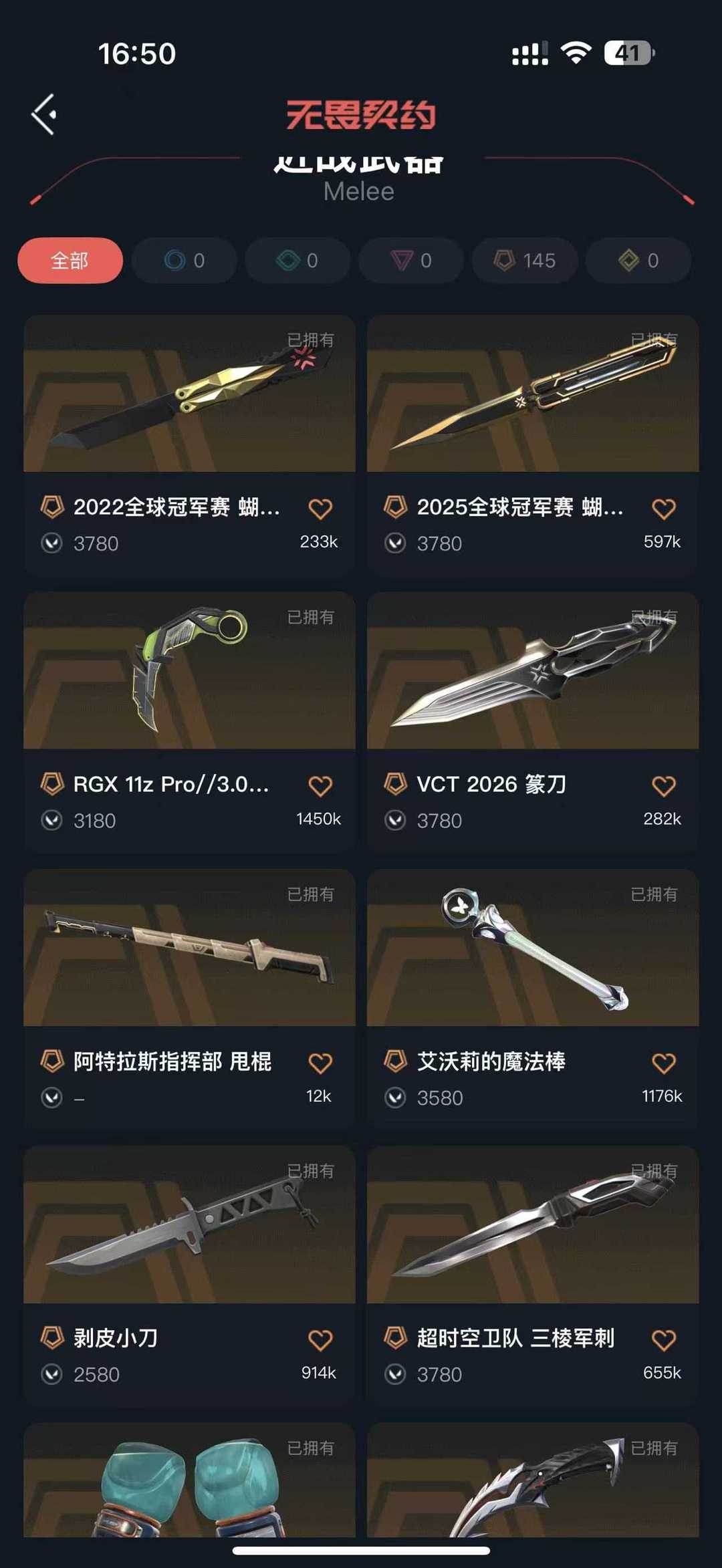Switch to the filter chip showing 145
This screenshot has width=722, height=1568.
[x=525, y=260]
